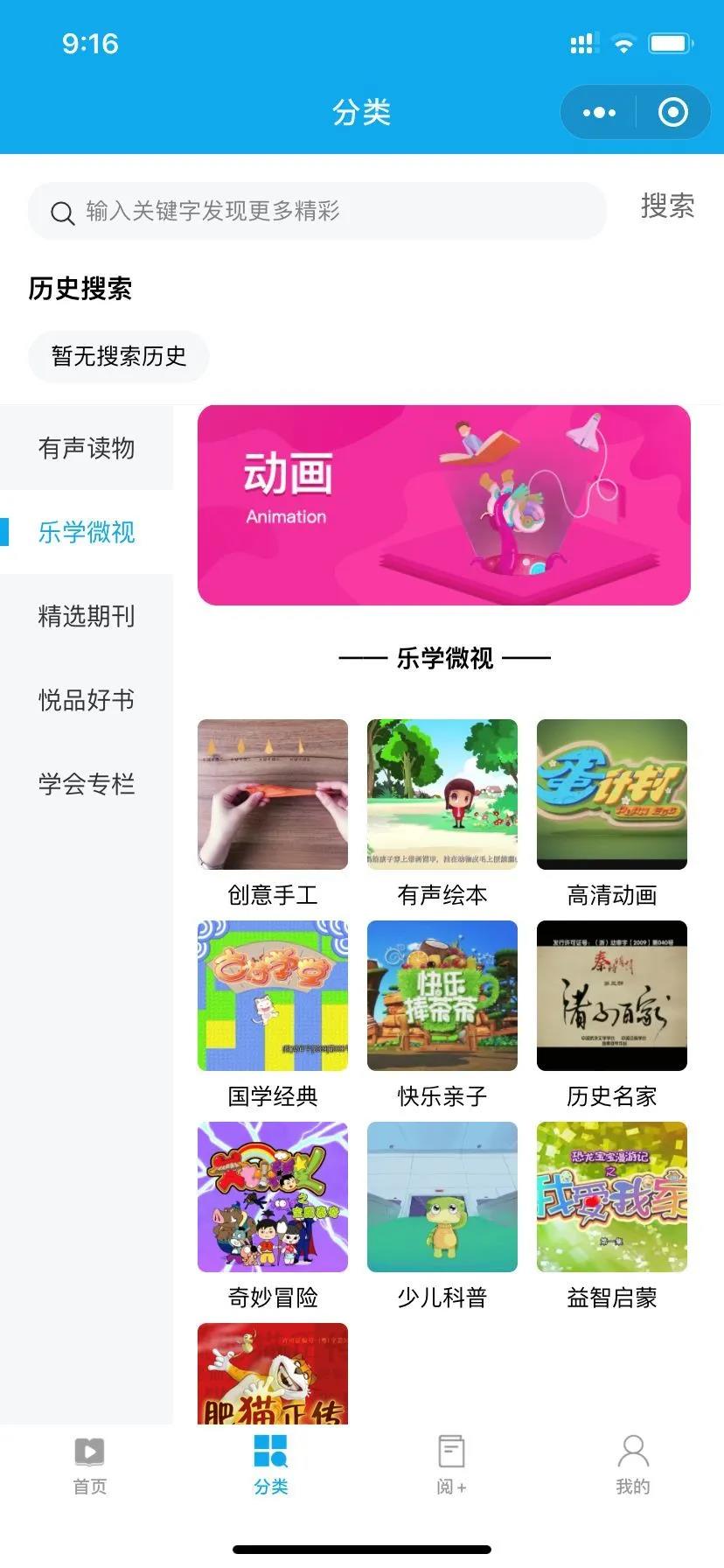
Task: Switch to the 有声读物 category
Action: (x=86, y=449)
